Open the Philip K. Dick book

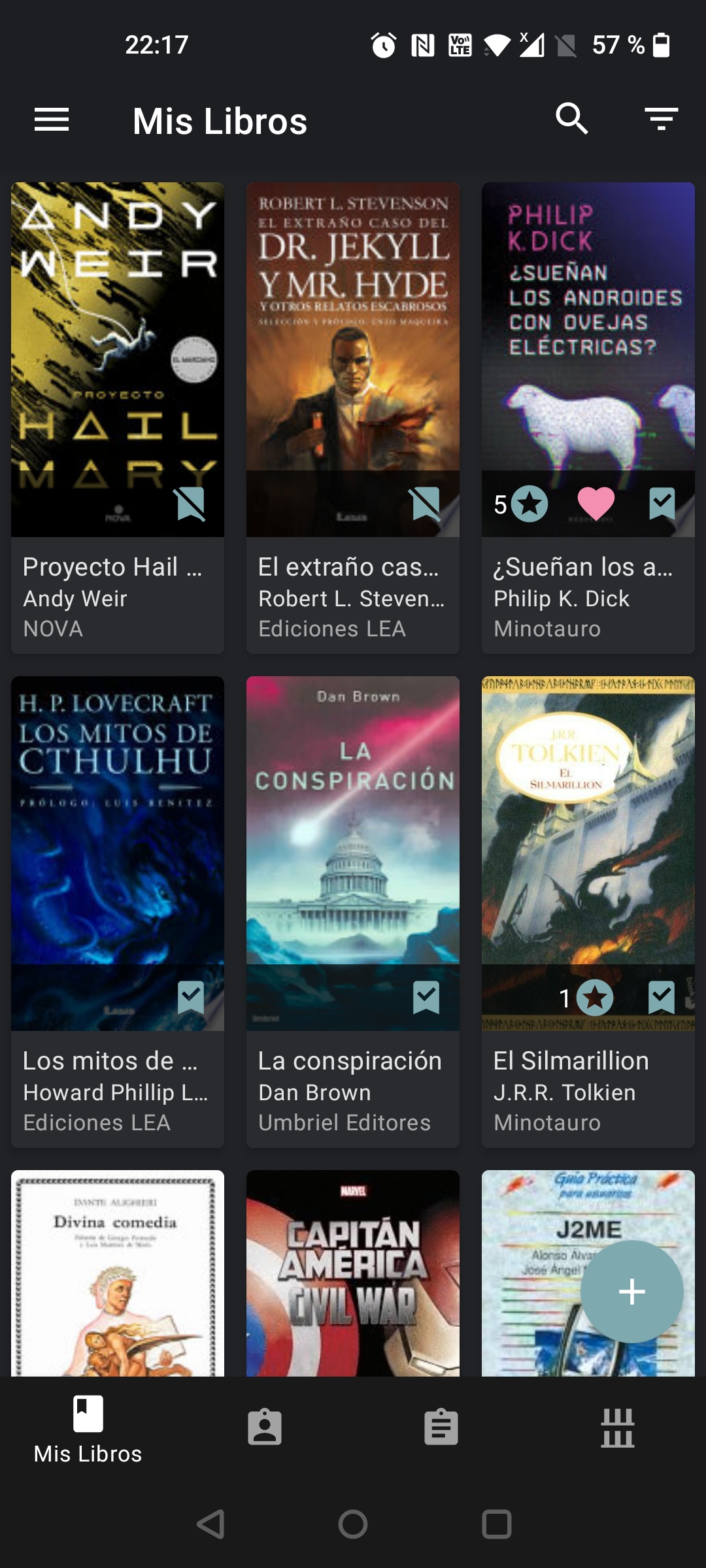[x=588, y=418]
